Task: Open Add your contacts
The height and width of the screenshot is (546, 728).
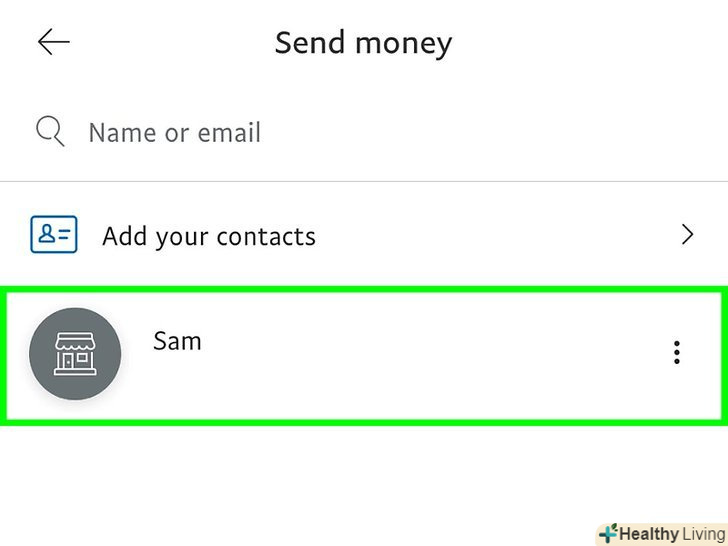Action: (x=209, y=236)
